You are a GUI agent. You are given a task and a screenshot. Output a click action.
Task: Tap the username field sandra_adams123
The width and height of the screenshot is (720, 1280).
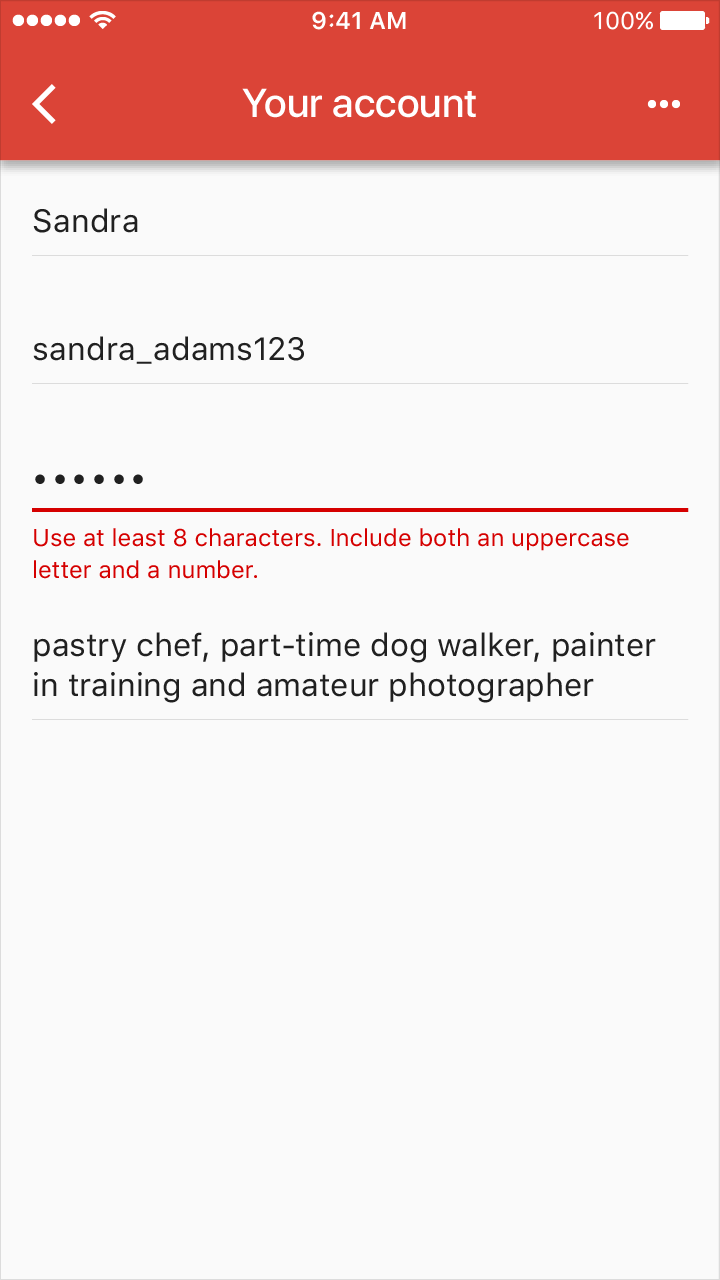coord(360,349)
